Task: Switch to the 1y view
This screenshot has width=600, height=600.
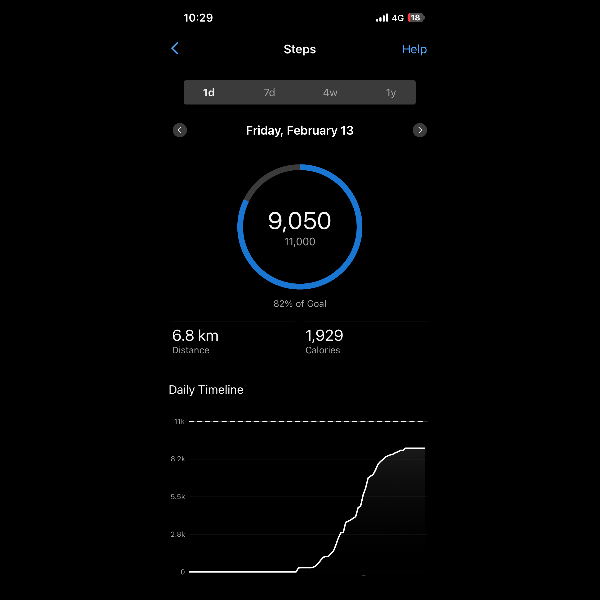Action: pos(391,93)
